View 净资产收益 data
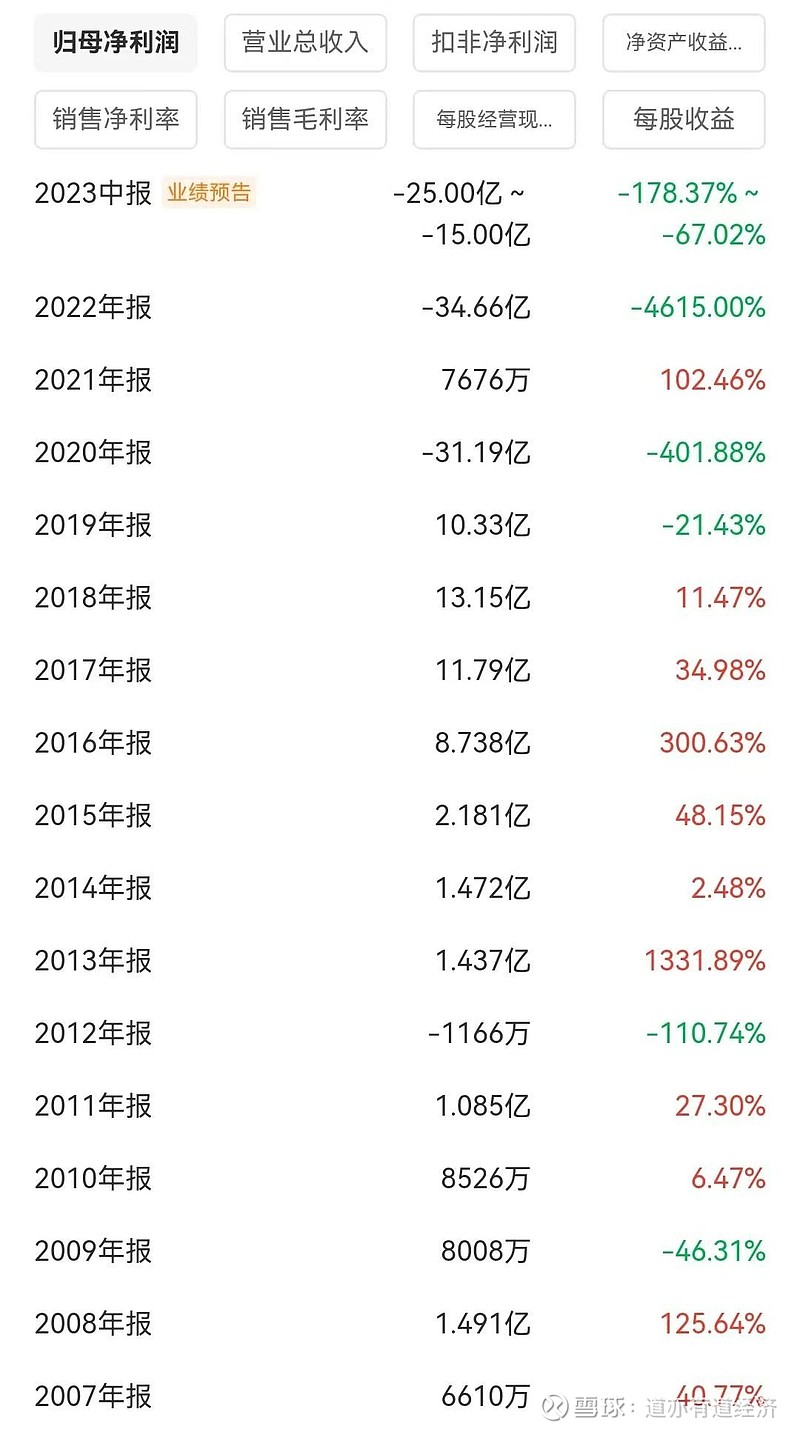Viewport: 800px width, 1432px height. point(683,43)
